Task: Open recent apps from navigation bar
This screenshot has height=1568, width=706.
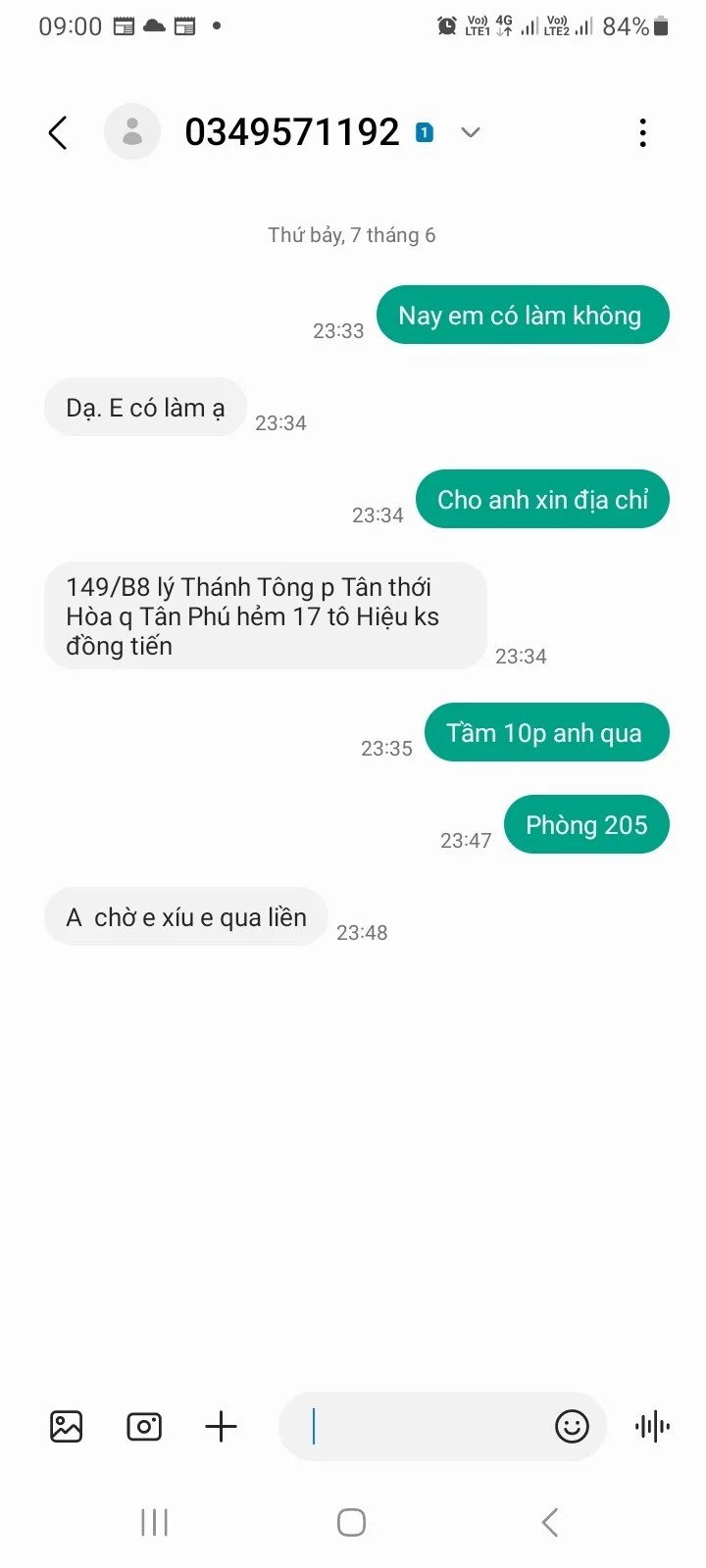Action: click(x=154, y=1522)
